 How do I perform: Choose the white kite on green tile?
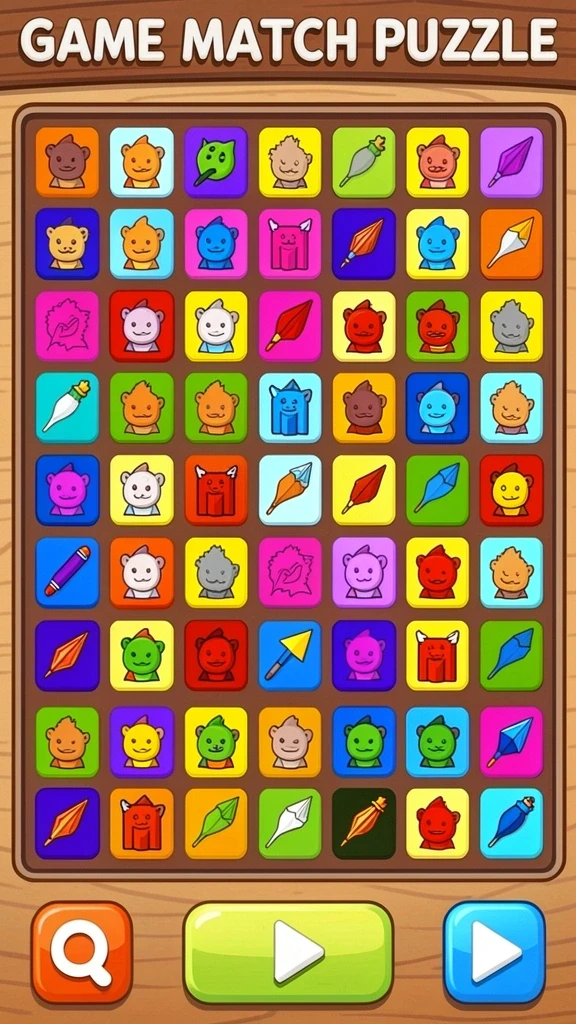pos(290,823)
